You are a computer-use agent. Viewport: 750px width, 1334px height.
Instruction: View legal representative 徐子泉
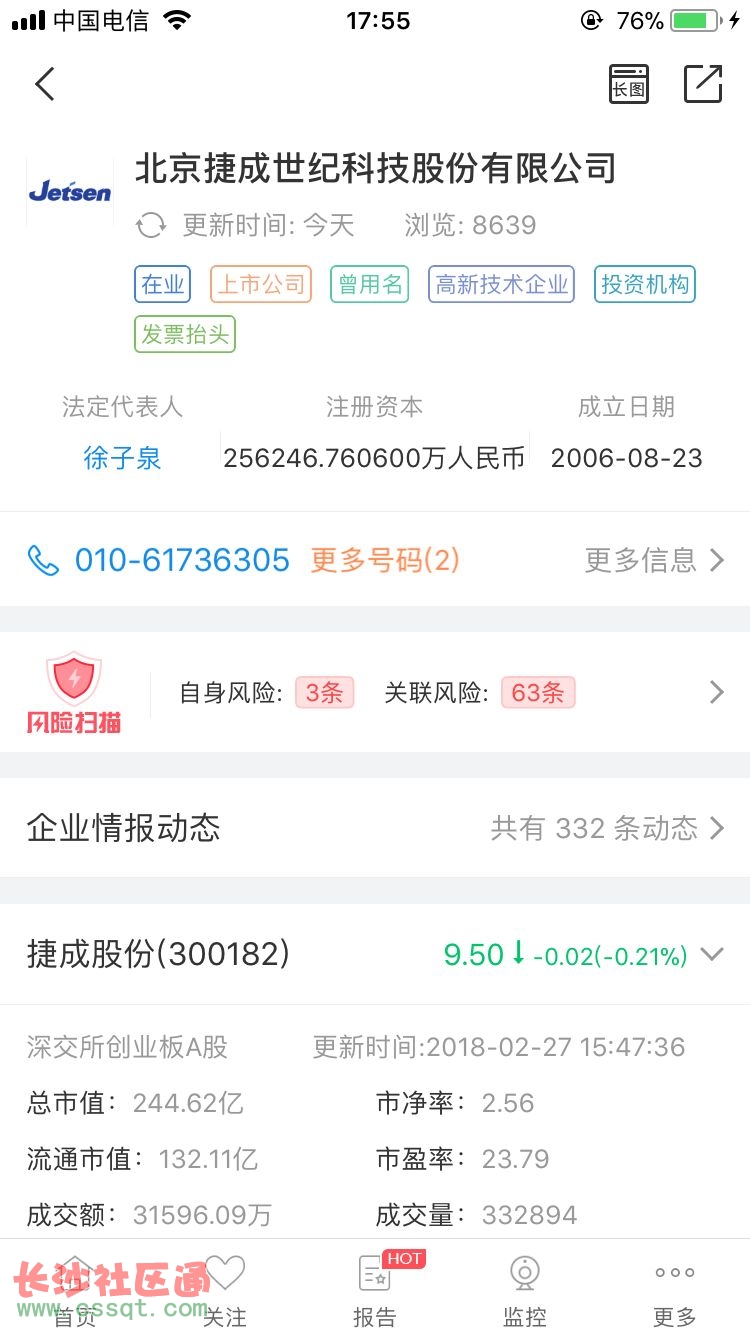point(122,459)
